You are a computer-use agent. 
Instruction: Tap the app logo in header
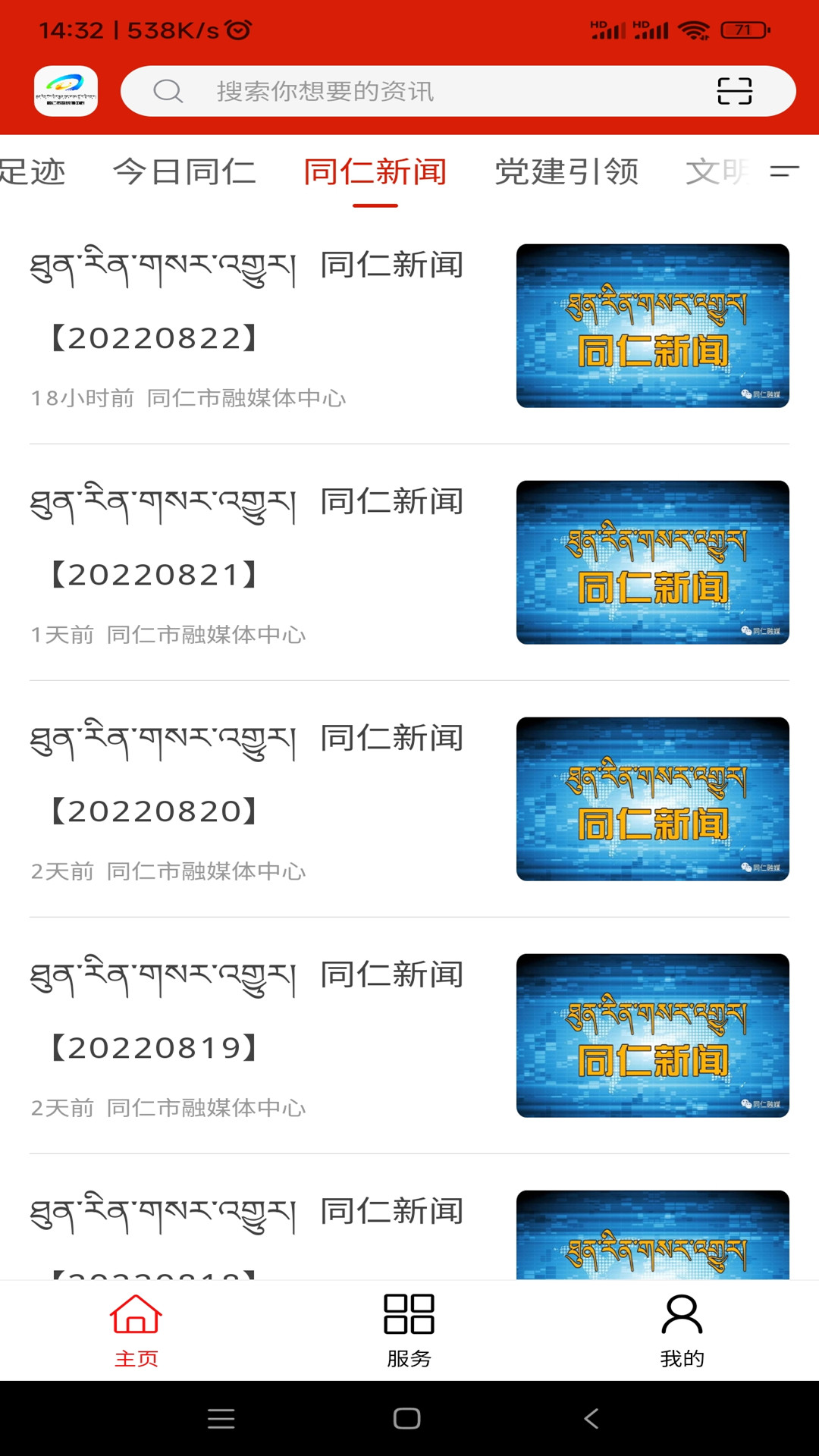[66, 91]
